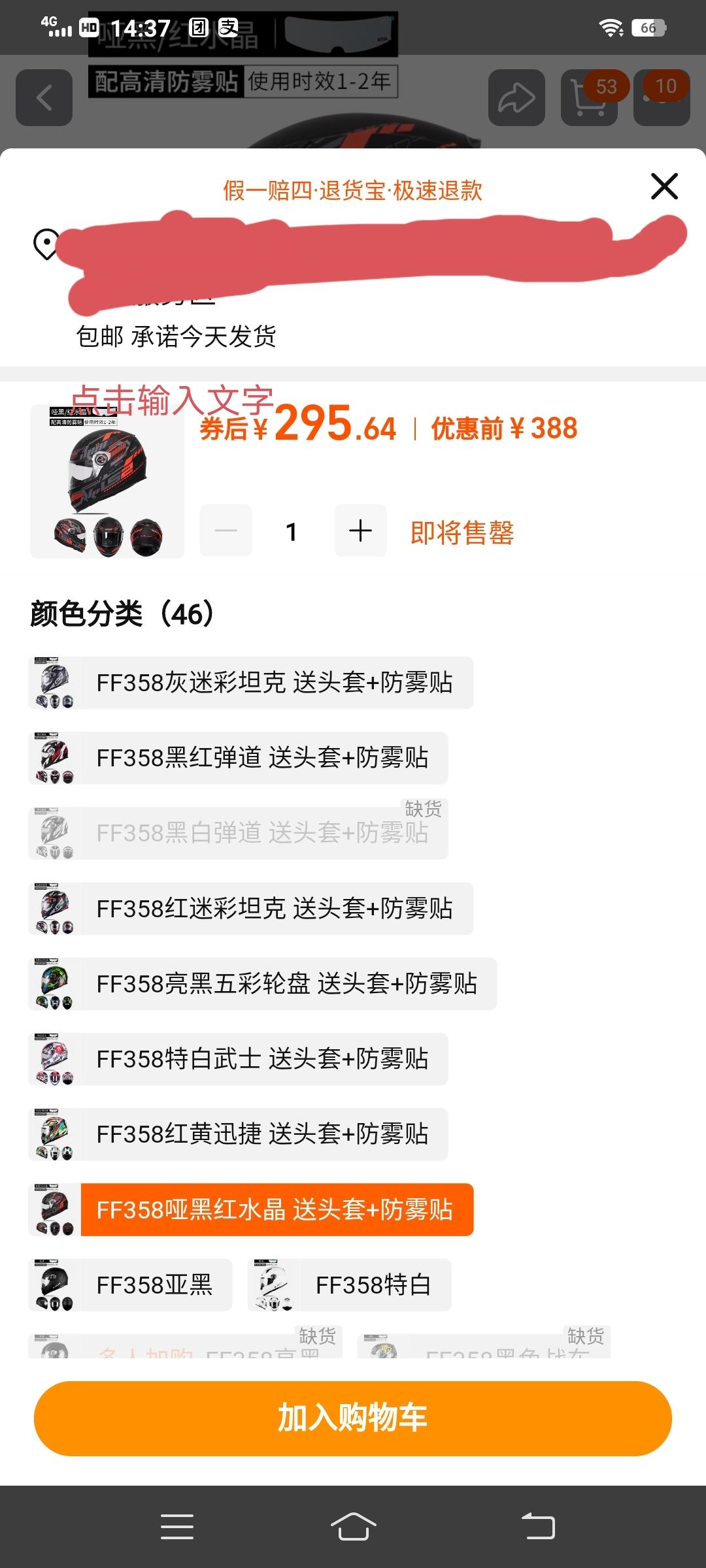Increase quantity with the plus button

pyautogui.click(x=360, y=531)
